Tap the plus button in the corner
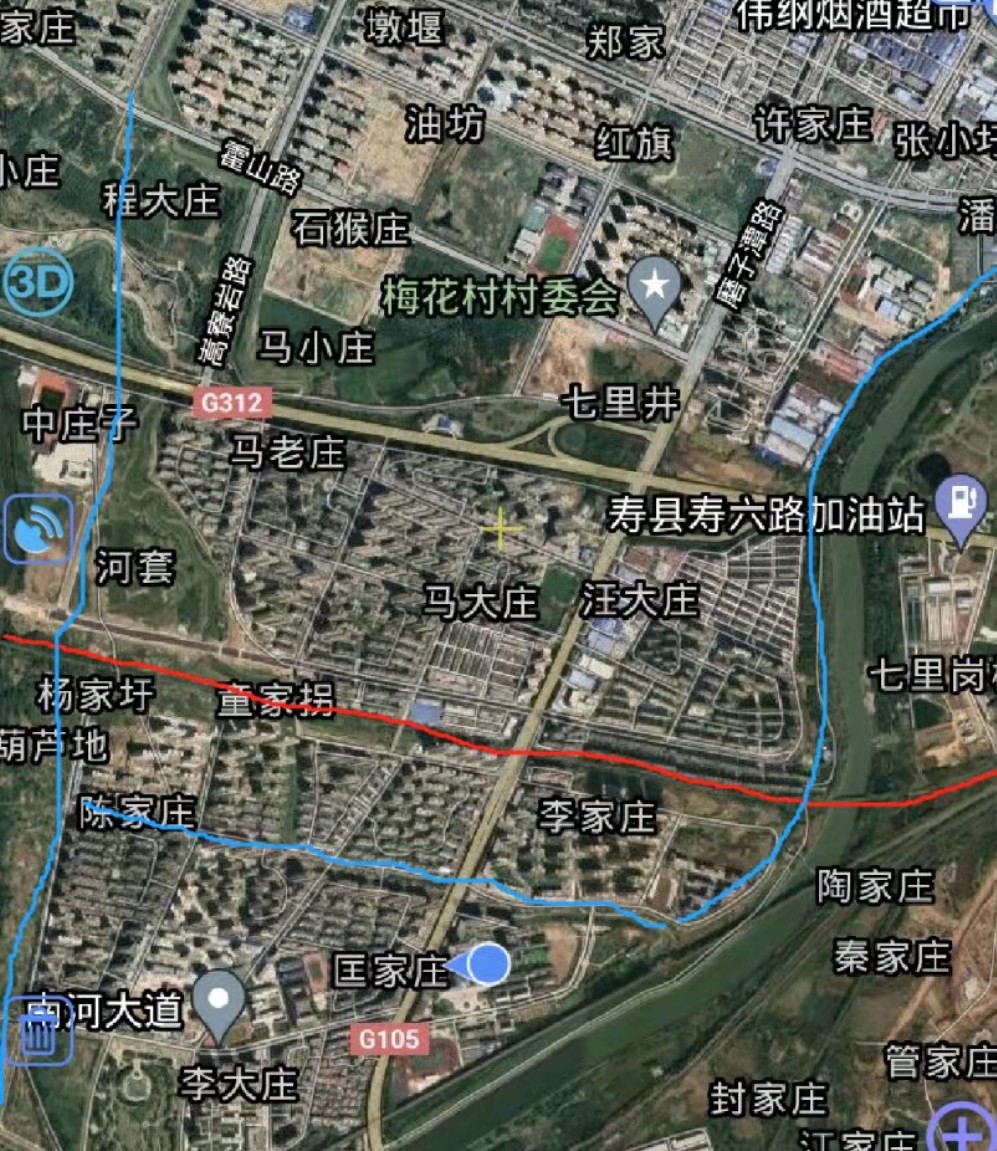Image resolution: width=997 pixels, height=1151 pixels. coord(964,1132)
